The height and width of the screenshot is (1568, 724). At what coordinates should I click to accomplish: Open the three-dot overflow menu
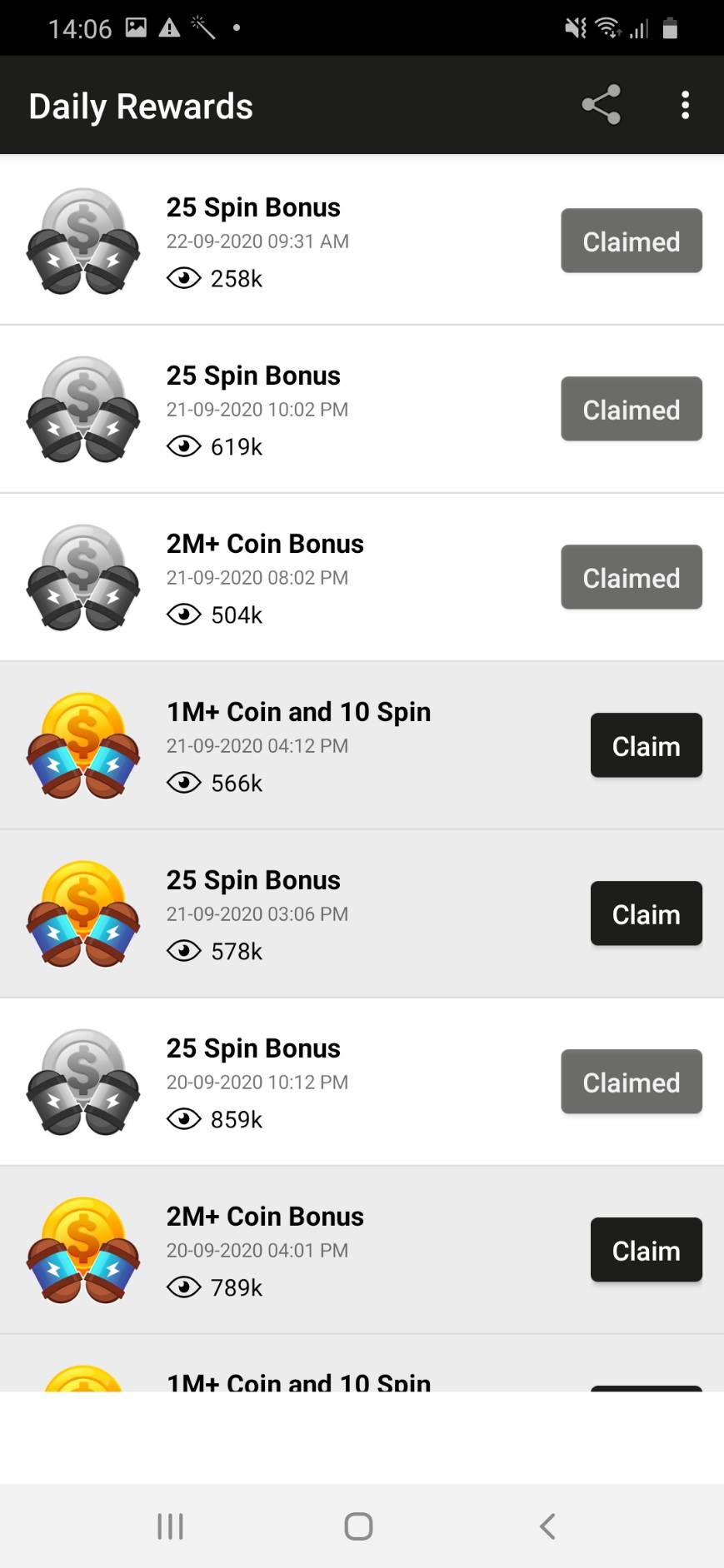(x=685, y=105)
